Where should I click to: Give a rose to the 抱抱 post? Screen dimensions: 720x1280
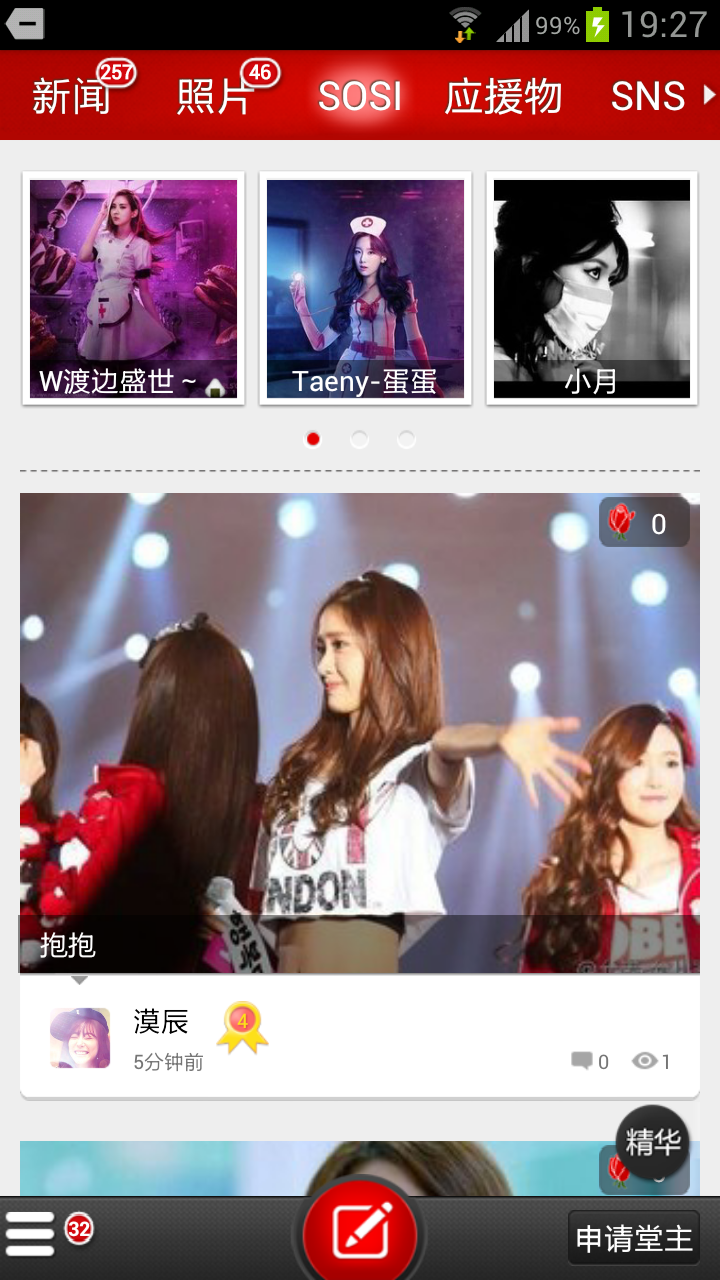tap(644, 523)
